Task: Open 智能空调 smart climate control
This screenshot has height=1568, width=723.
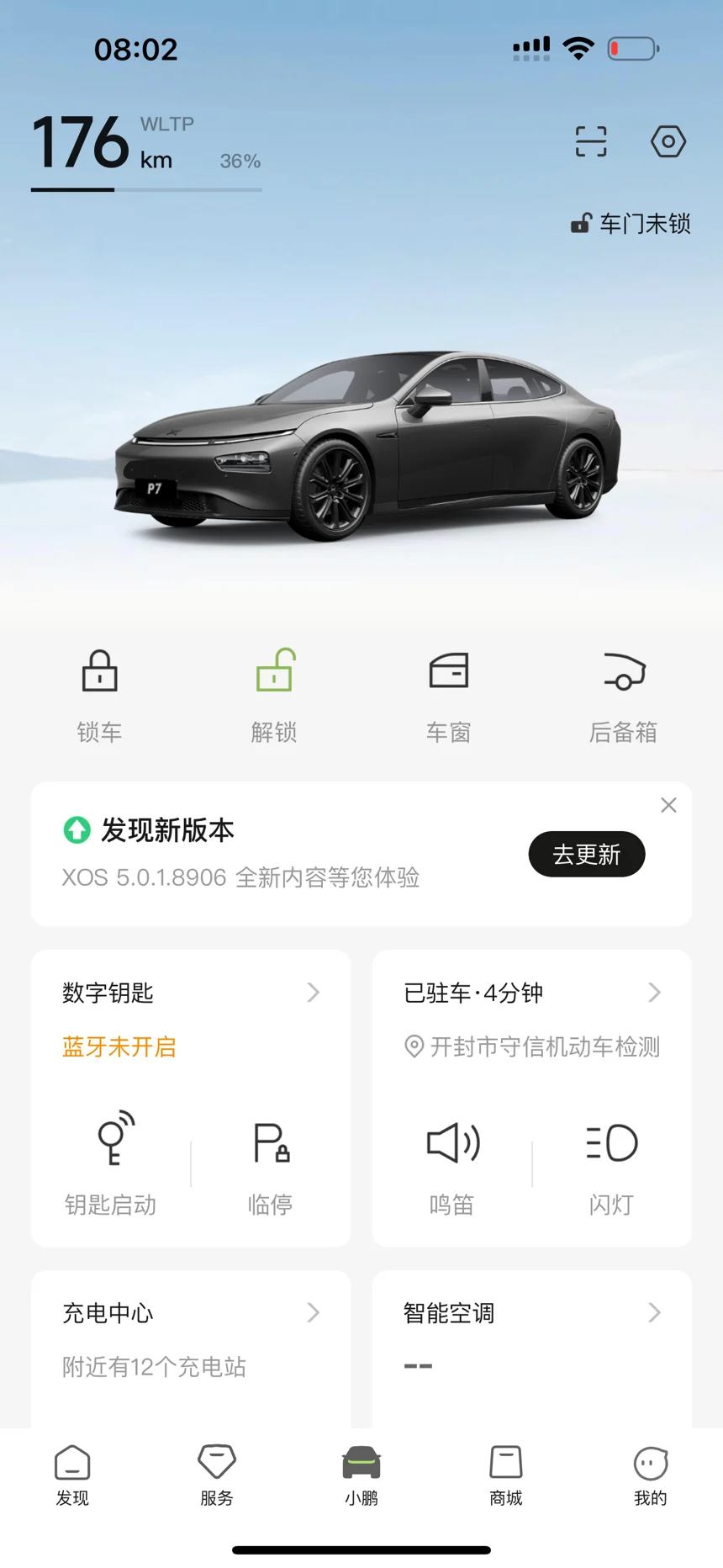Action: (x=531, y=1313)
